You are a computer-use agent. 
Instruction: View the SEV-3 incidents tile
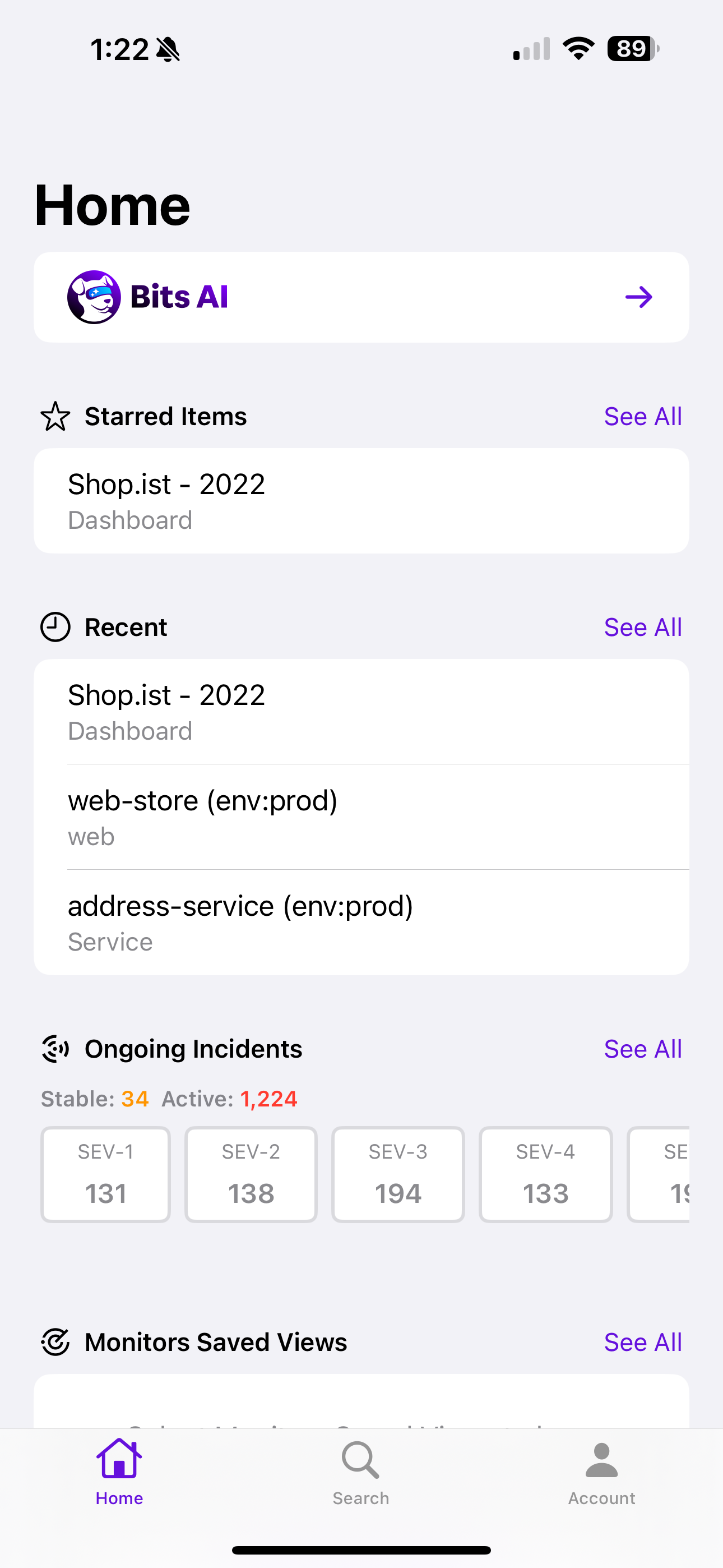[398, 1174]
